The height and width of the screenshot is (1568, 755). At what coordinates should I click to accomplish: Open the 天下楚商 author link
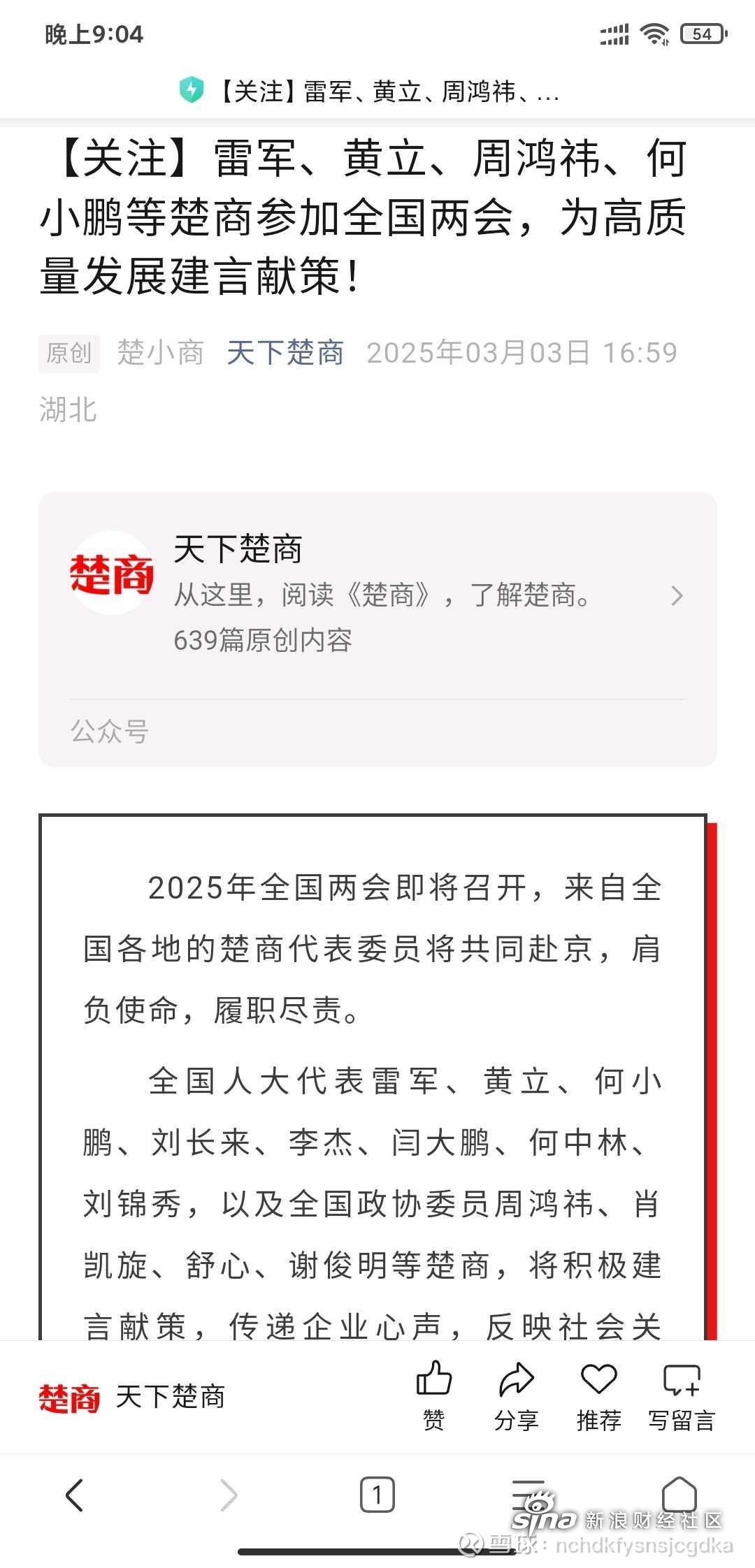285,353
